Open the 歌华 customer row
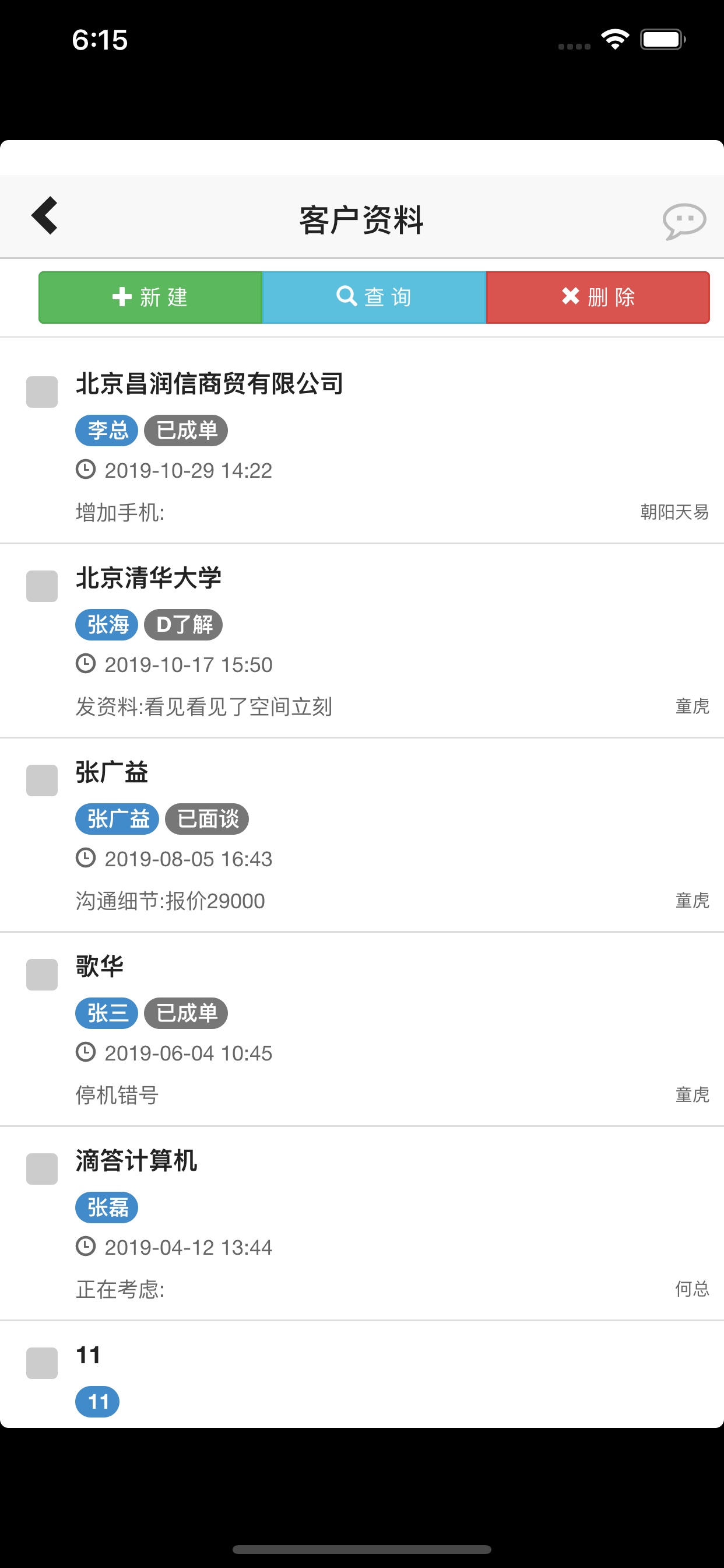Image resolution: width=724 pixels, height=1568 pixels. coord(362,1028)
